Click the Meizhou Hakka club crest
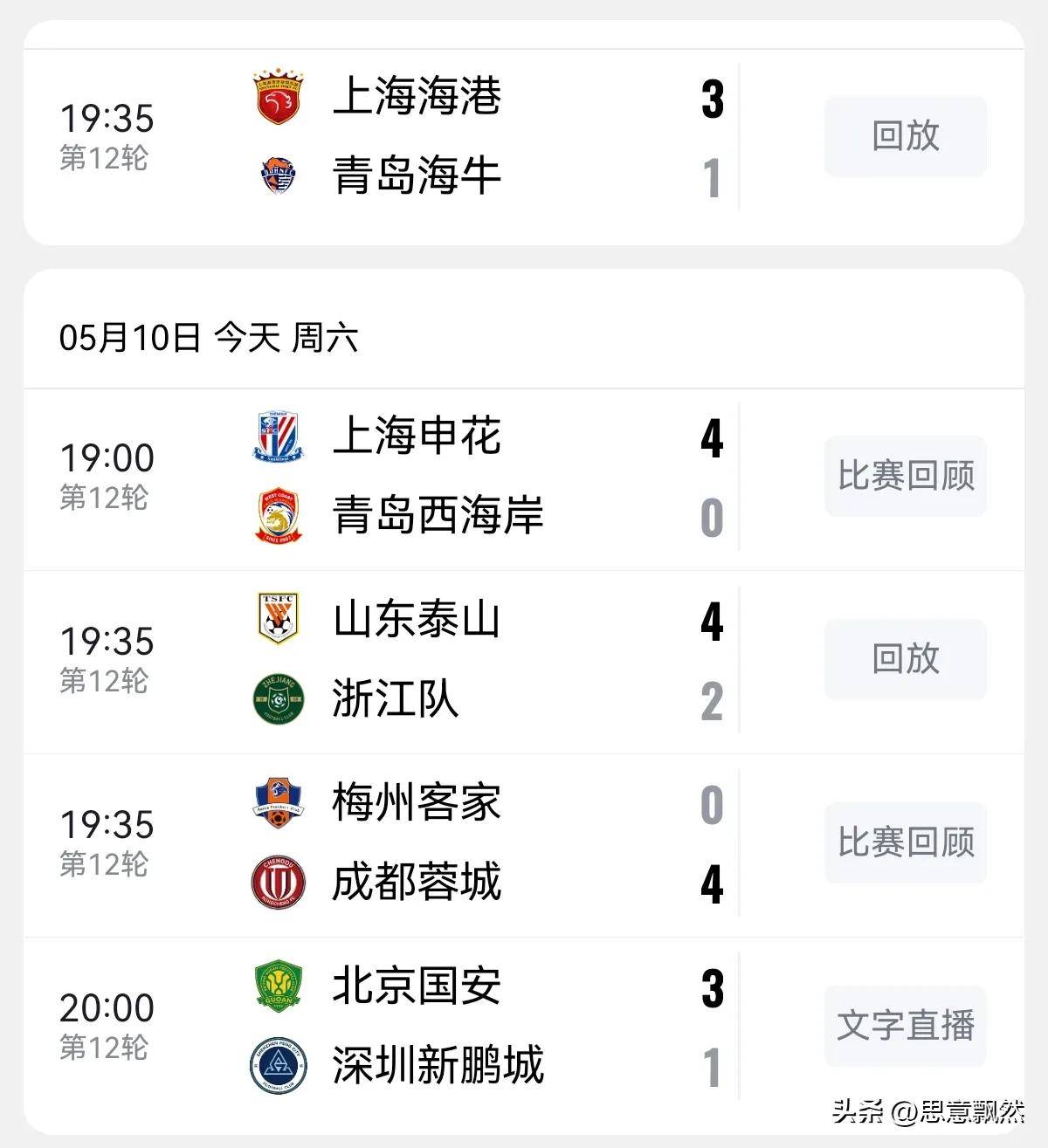Screen dimensions: 1048x1148 click(278, 803)
